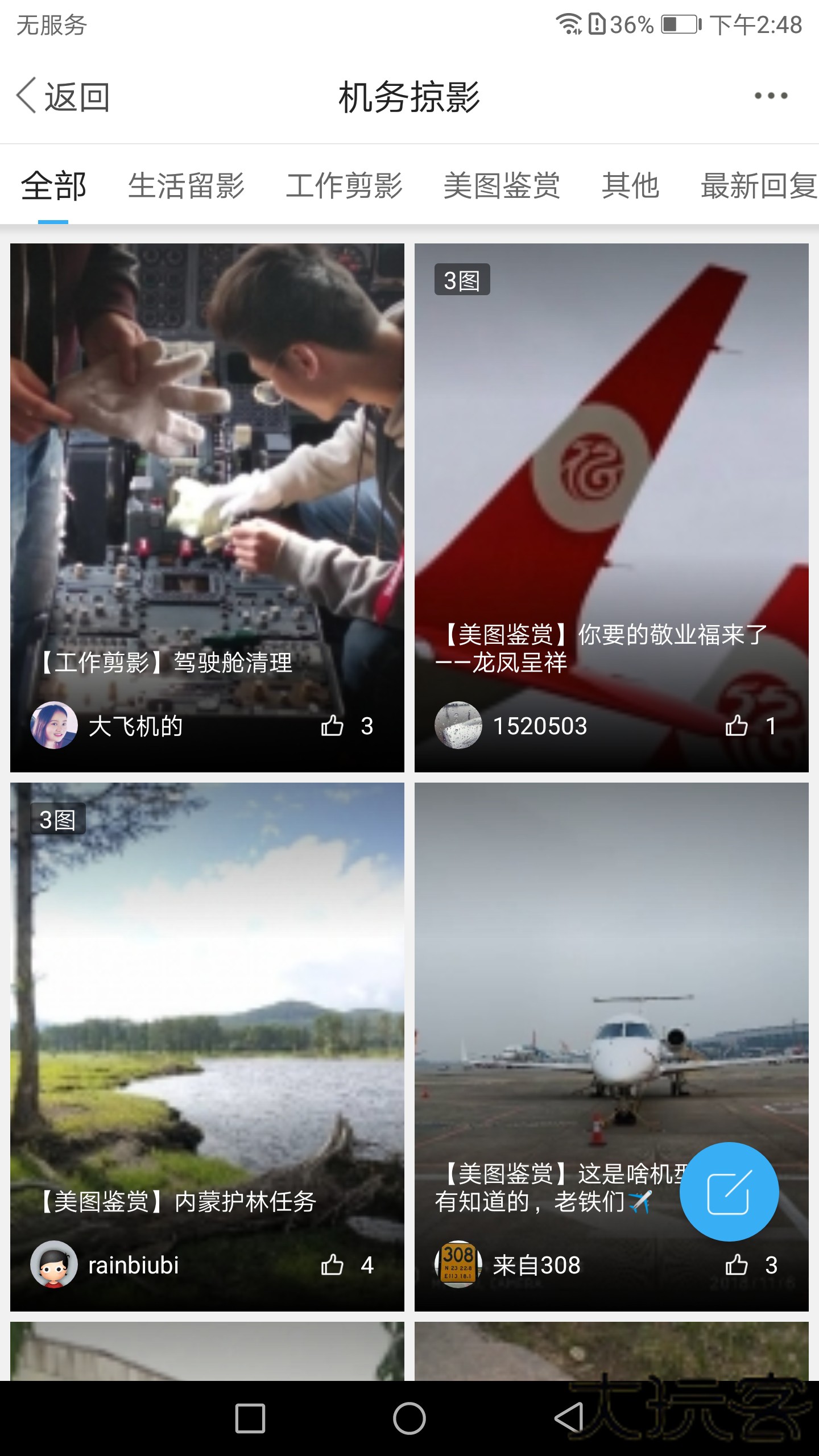
Task: Select the 工作剪影 category
Action: [x=346, y=185]
